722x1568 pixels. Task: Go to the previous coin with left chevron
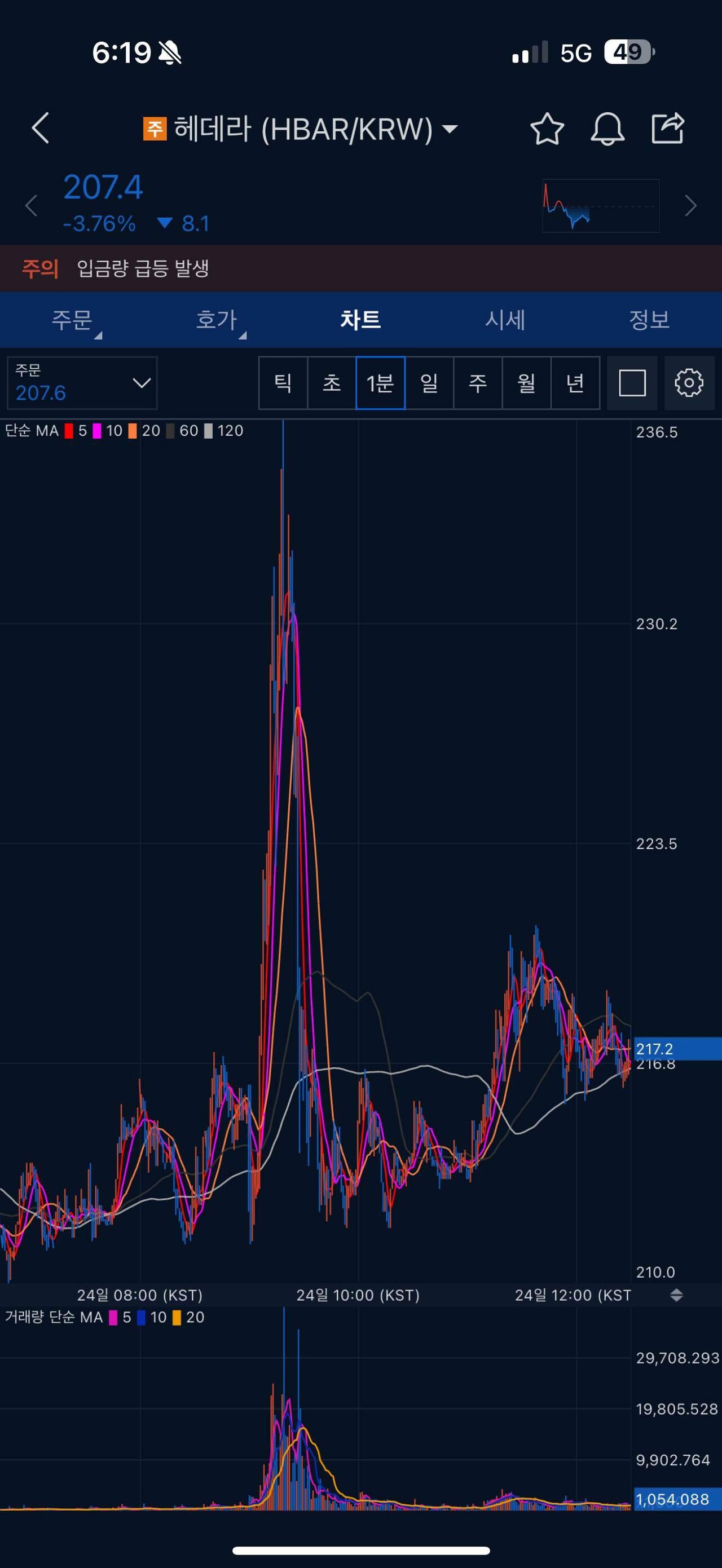pyautogui.click(x=32, y=206)
